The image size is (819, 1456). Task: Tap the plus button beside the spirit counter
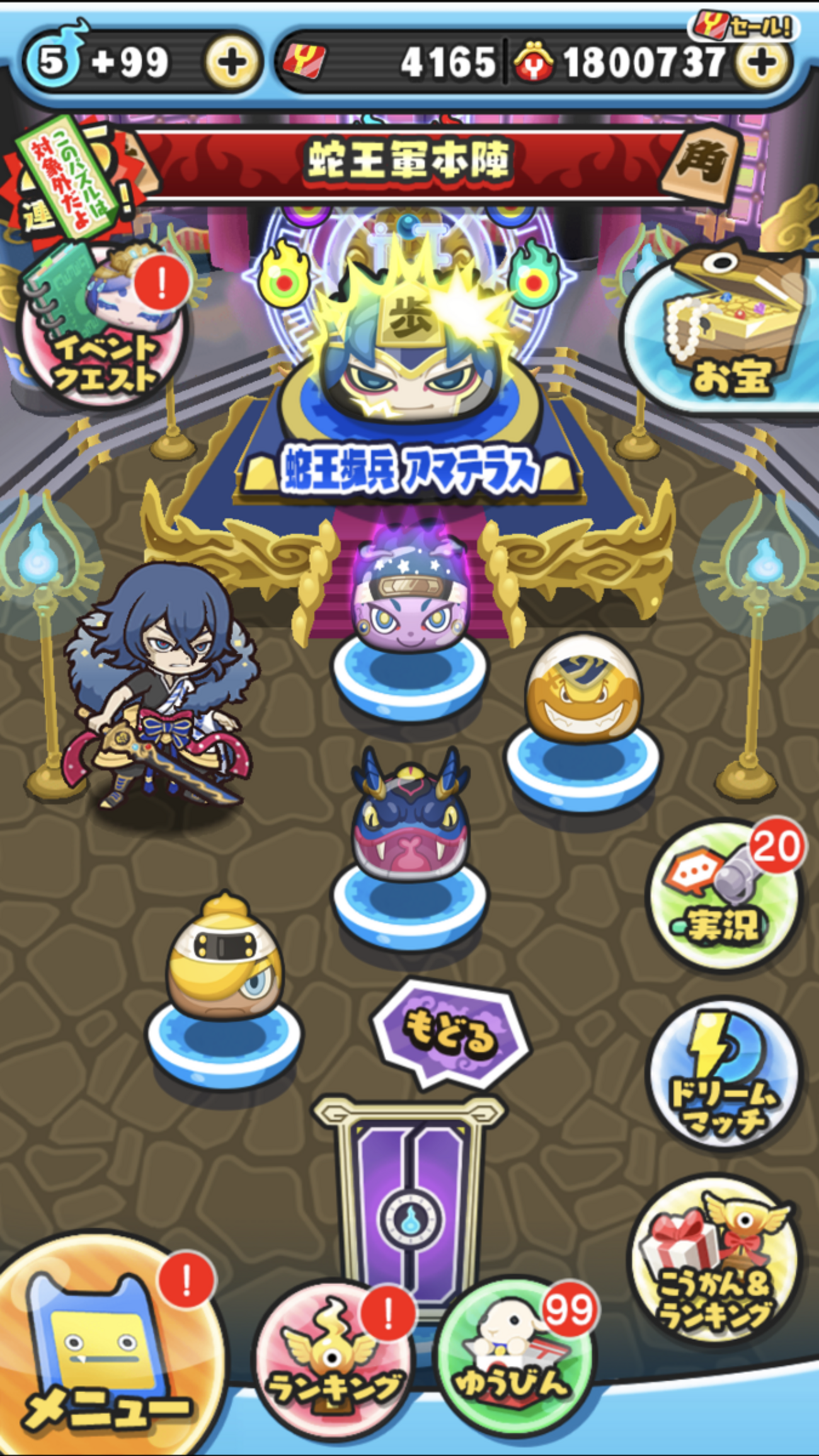click(232, 62)
